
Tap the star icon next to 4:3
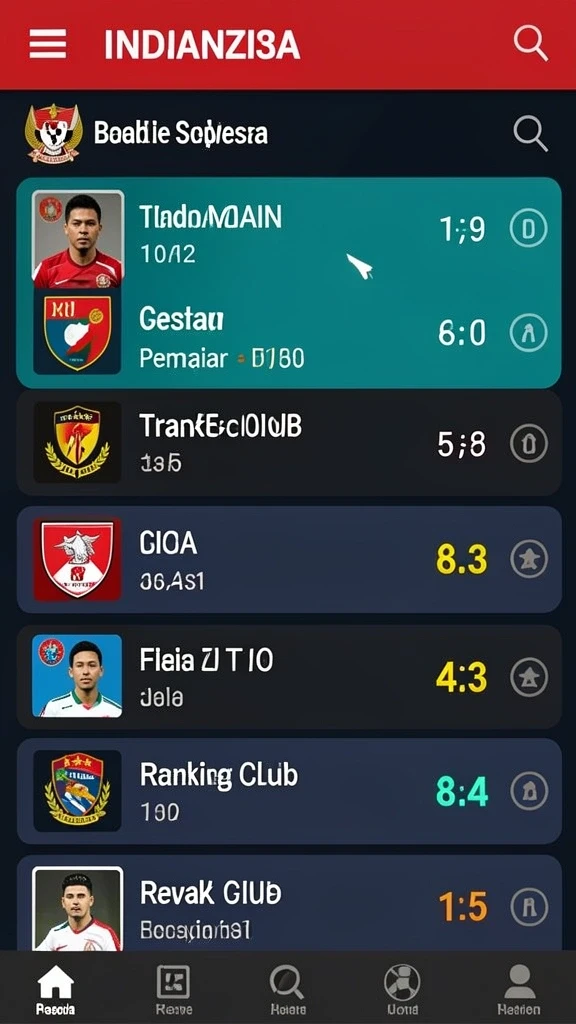(x=528, y=677)
